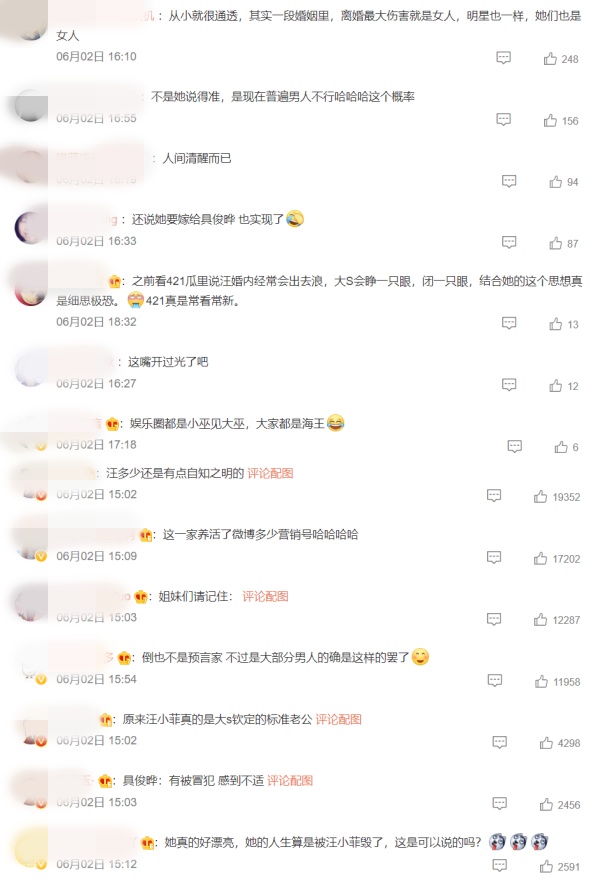The width and height of the screenshot is (600, 884).
Task: Like the comment with 248 likes
Action: [x=550, y=59]
